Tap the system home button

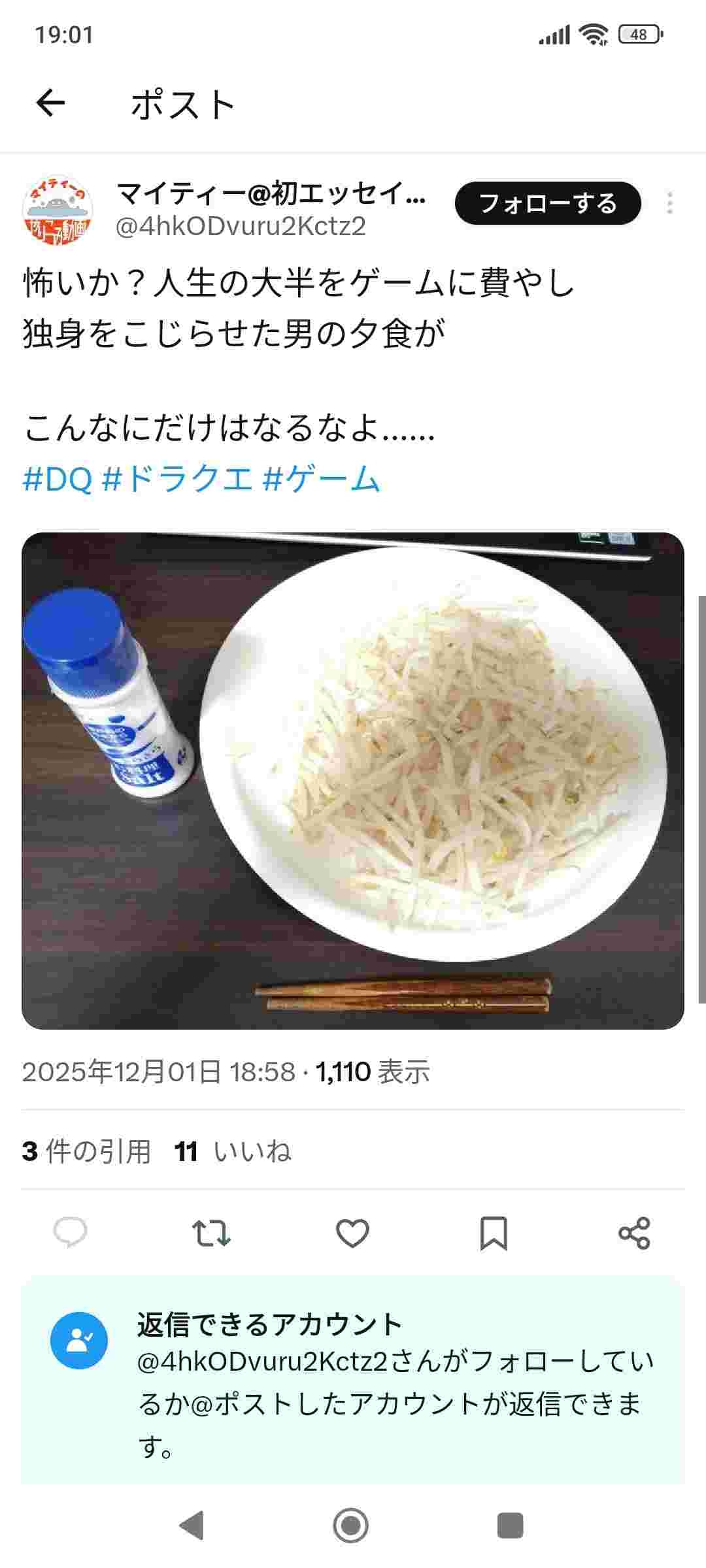[351, 1526]
